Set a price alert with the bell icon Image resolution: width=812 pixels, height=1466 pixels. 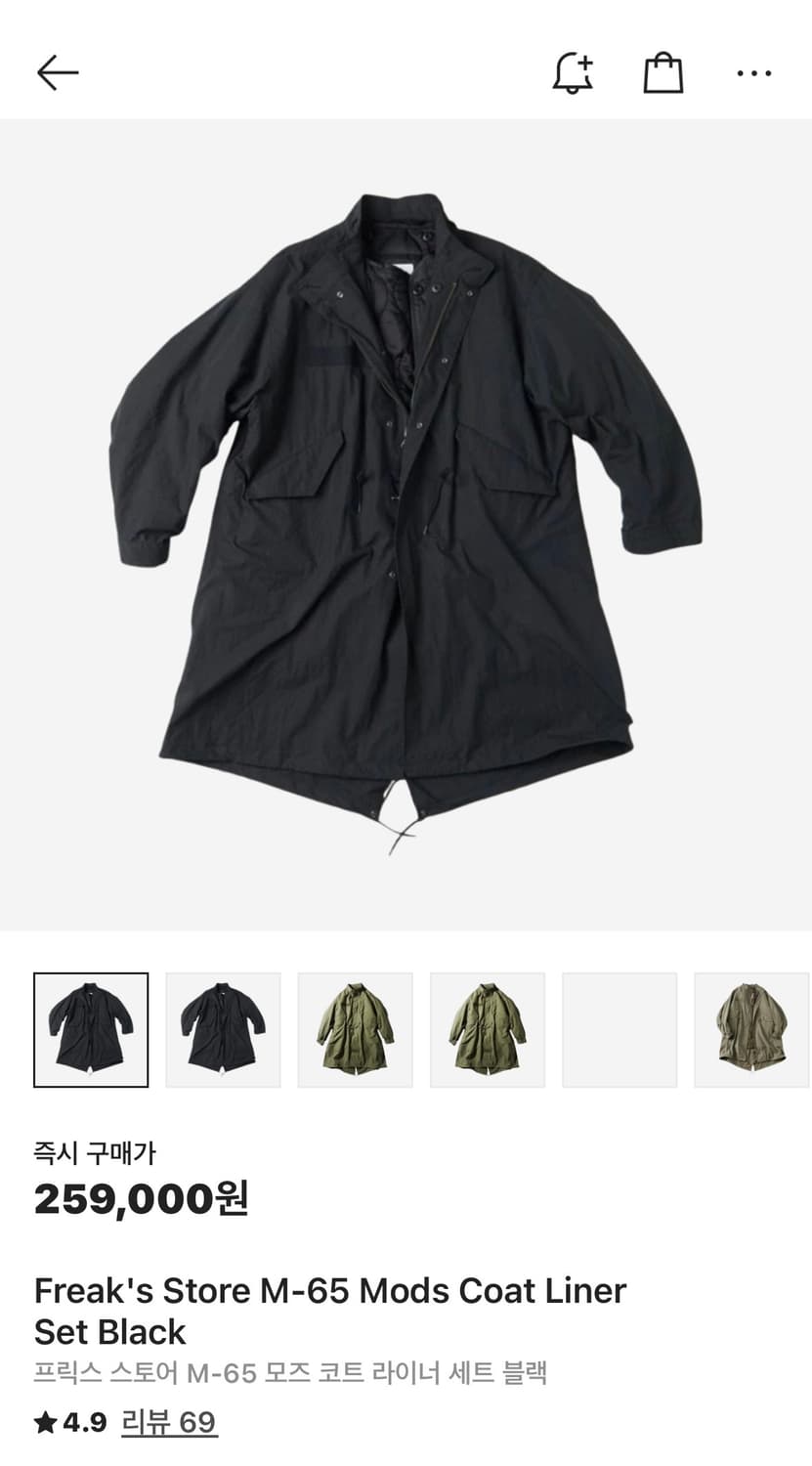click(x=574, y=72)
